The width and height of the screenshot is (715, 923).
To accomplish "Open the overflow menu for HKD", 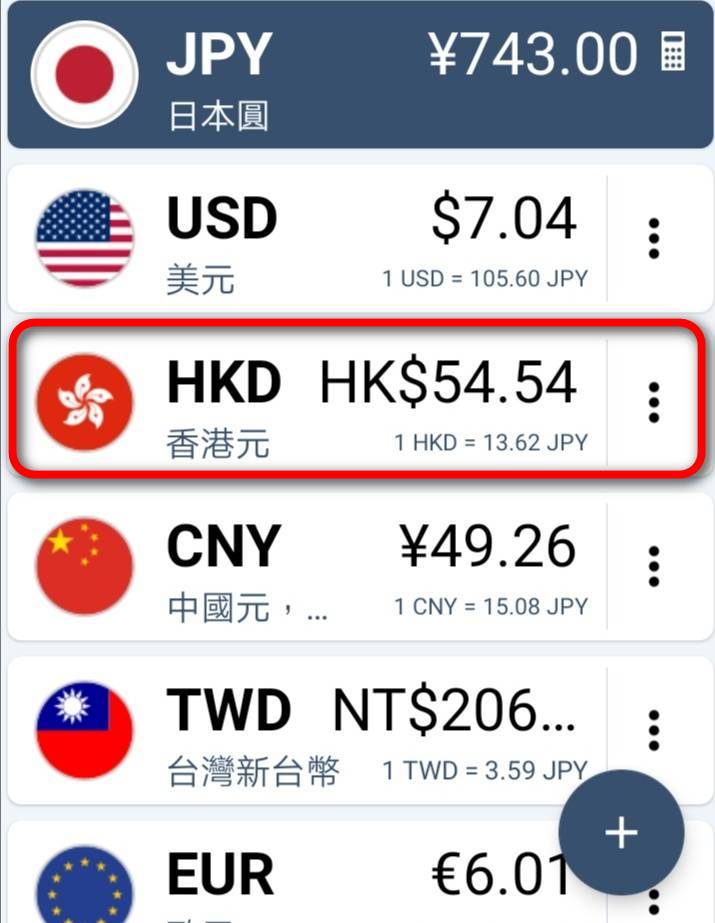I will pyautogui.click(x=654, y=402).
